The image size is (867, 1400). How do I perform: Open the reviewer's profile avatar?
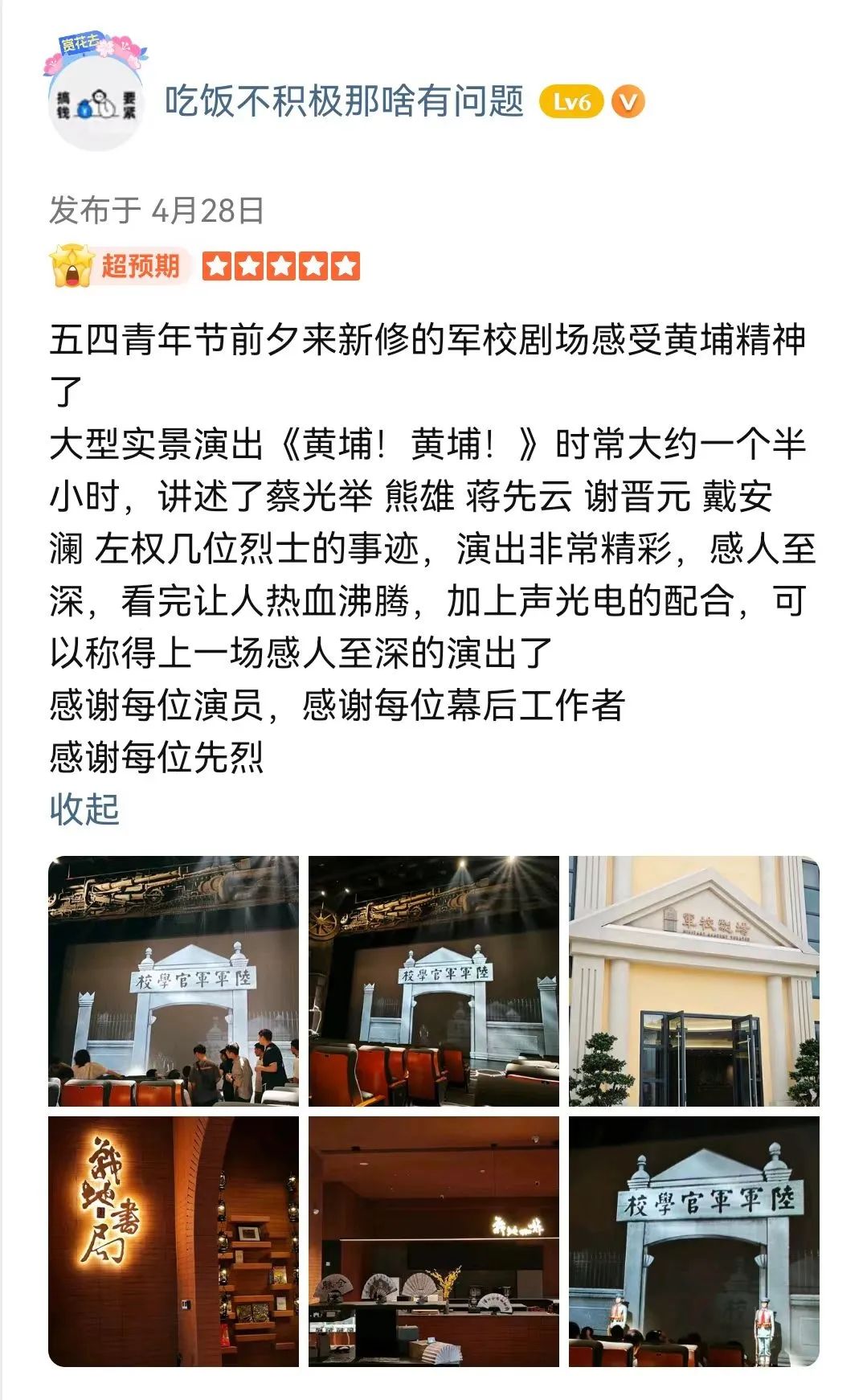coord(96,100)
